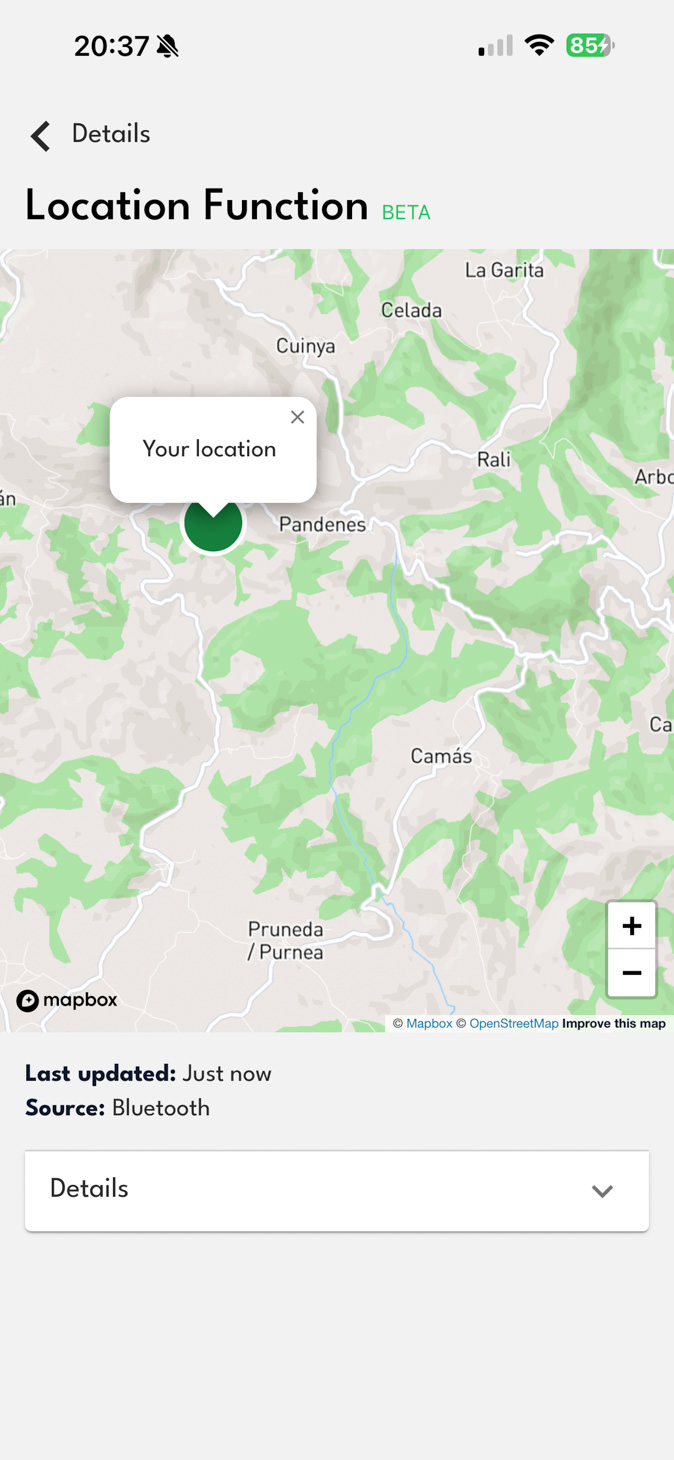674x1460 pixels.
Task: Open the Mapbox attribution link
Action: point(429,1023)
